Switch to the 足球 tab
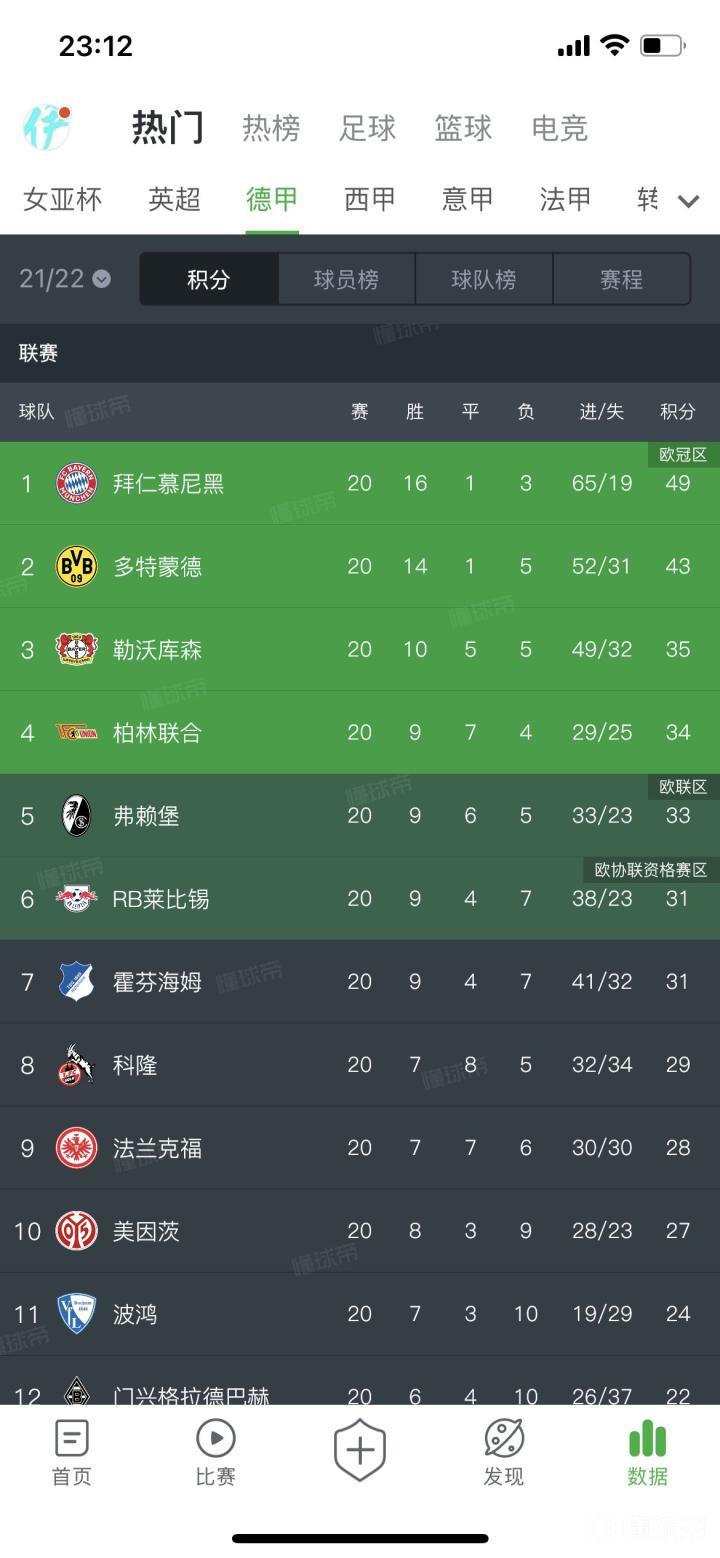 (367, 128)
